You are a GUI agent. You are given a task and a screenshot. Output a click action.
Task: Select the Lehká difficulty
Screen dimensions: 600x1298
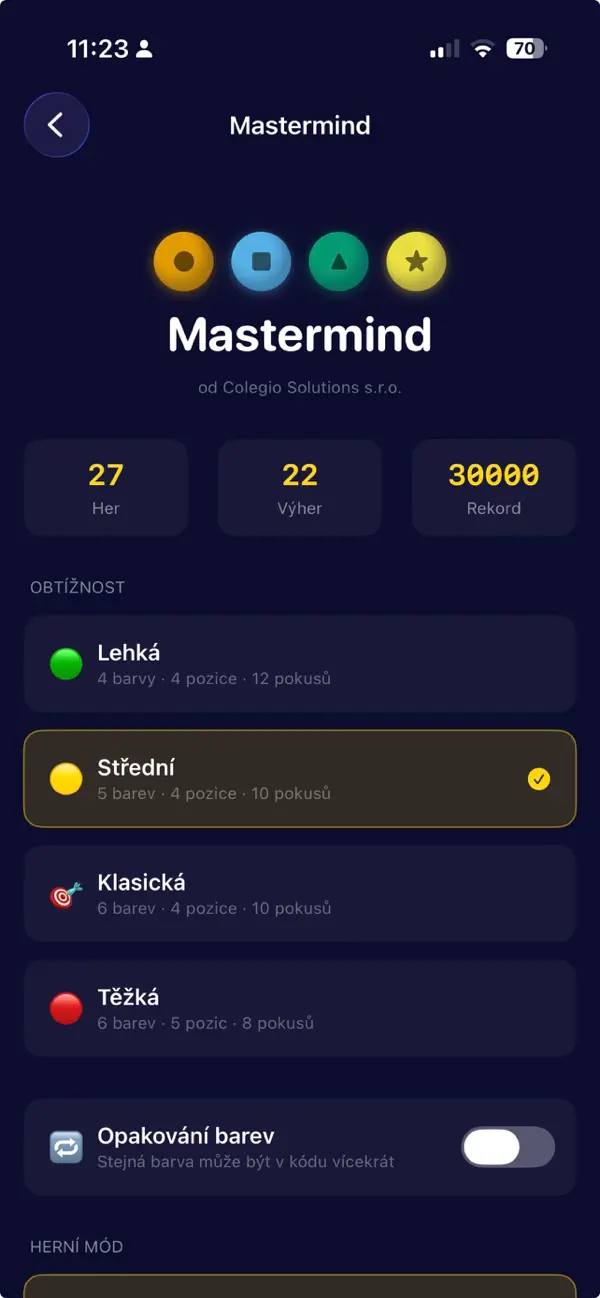click(300, 664)
